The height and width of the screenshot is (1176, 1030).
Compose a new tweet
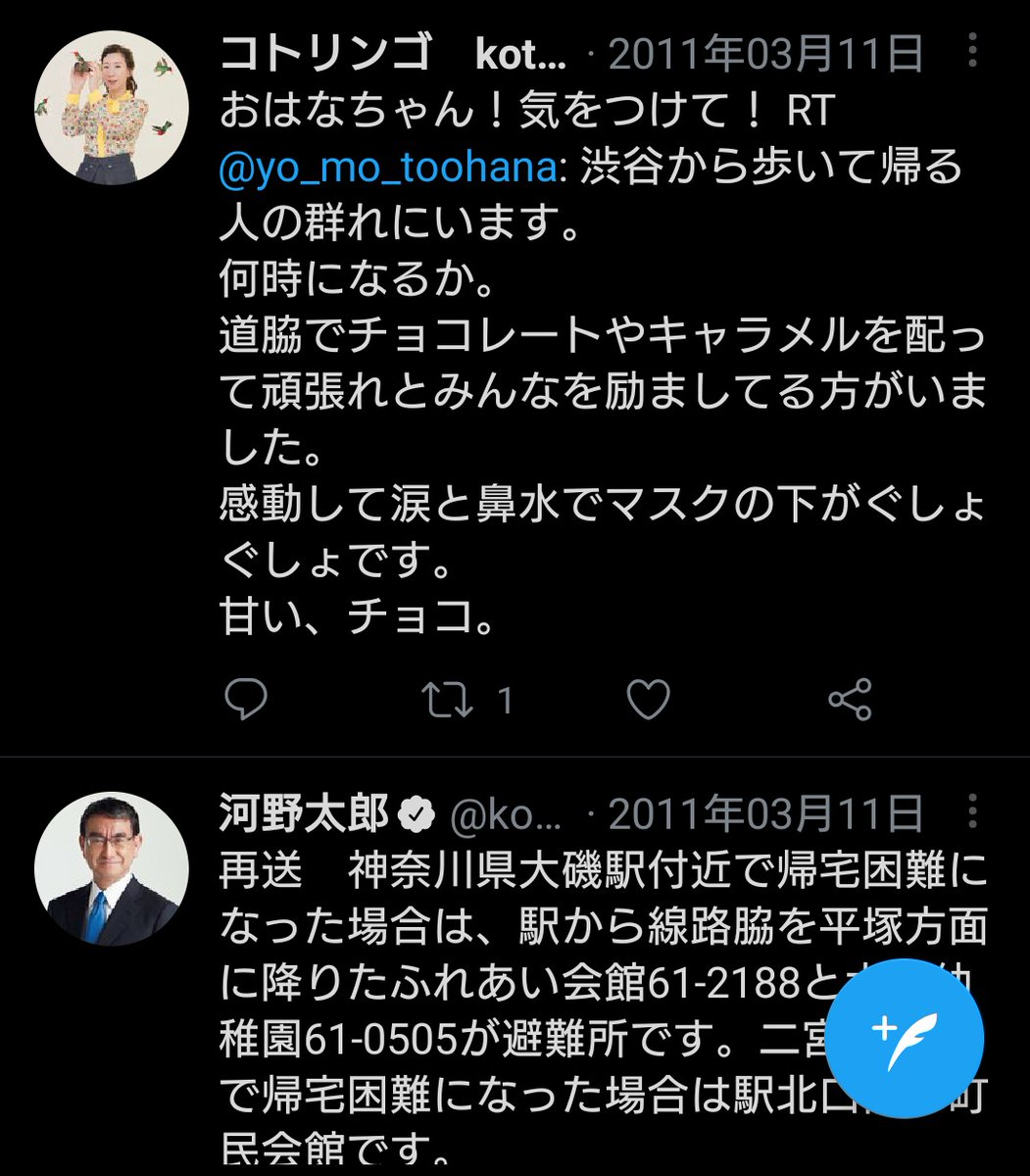[x=904, y=1041]
